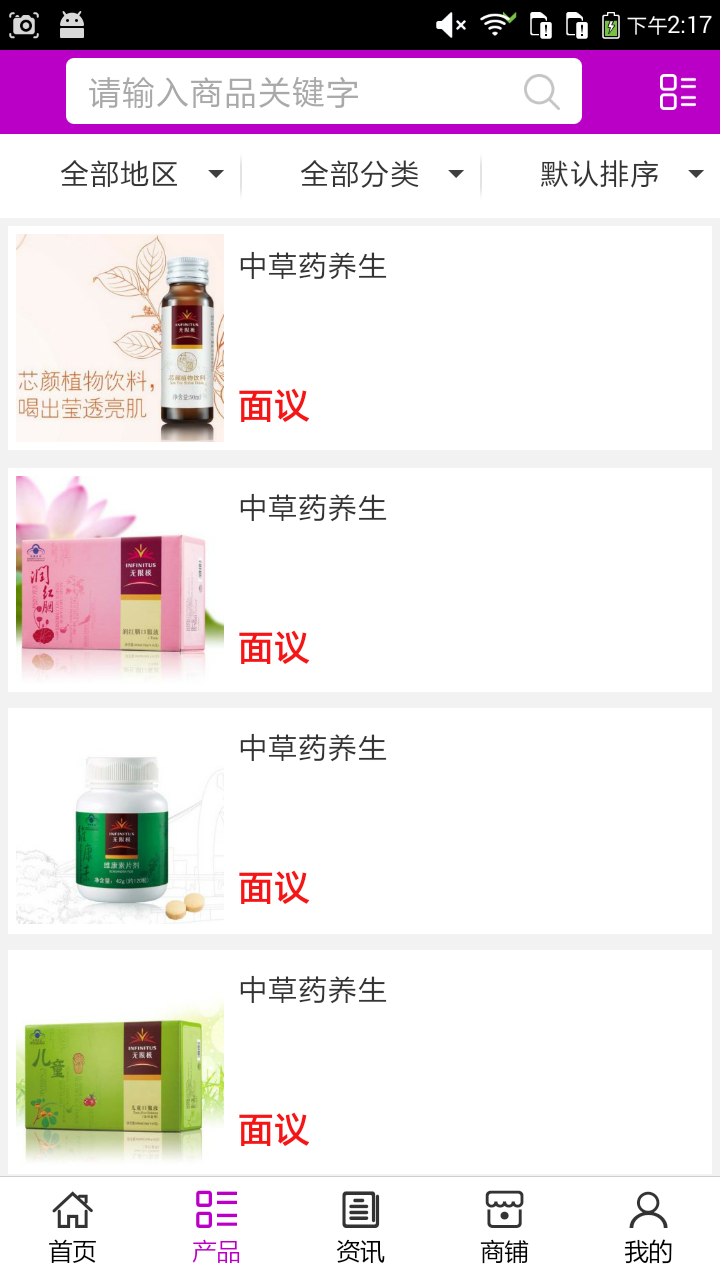This screenshot has width=720, height=1280.
Task: Expand the 全部地区 region dropdown
Action: (x=140, y=175)
